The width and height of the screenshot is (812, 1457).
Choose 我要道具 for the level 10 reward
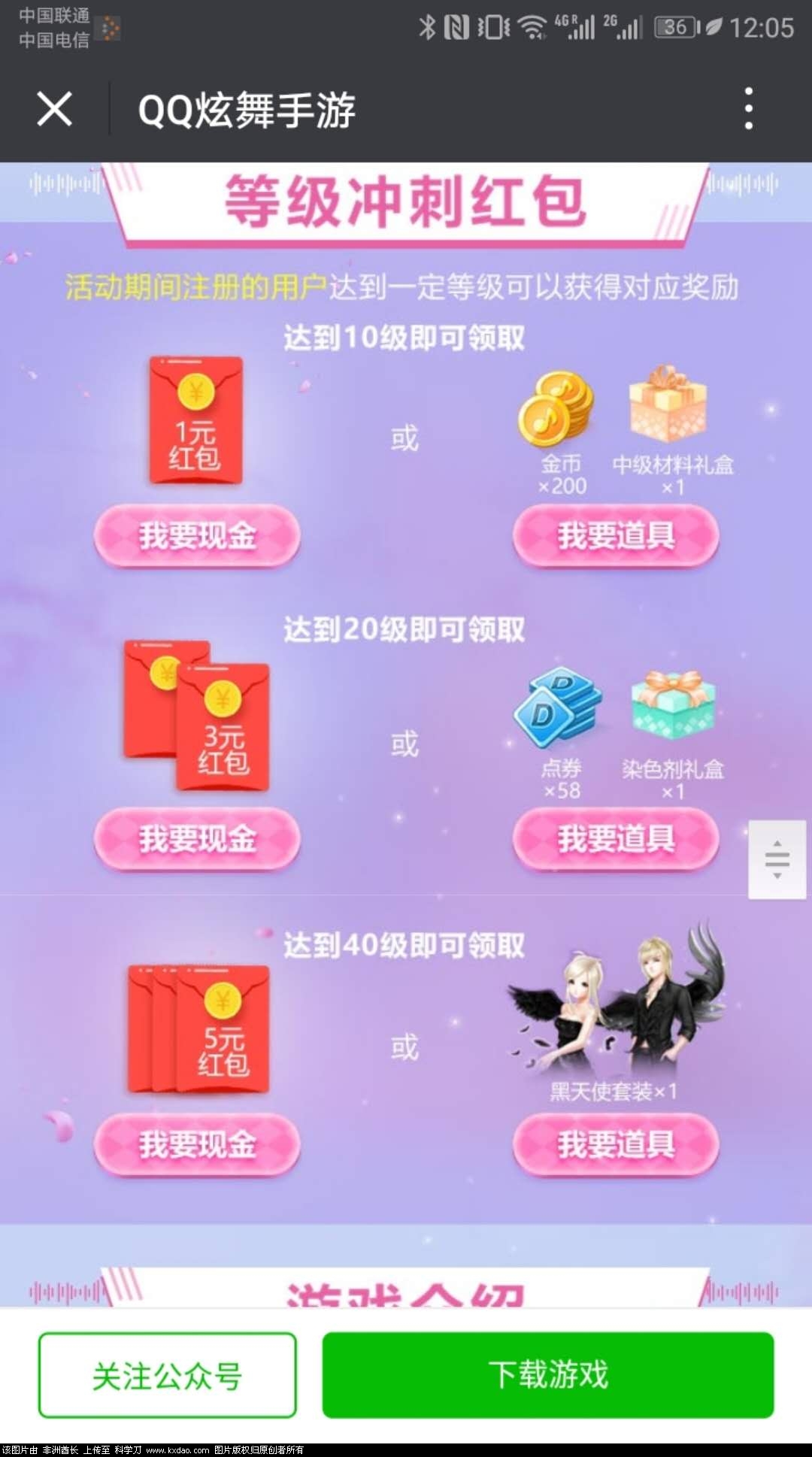[616, 535]
